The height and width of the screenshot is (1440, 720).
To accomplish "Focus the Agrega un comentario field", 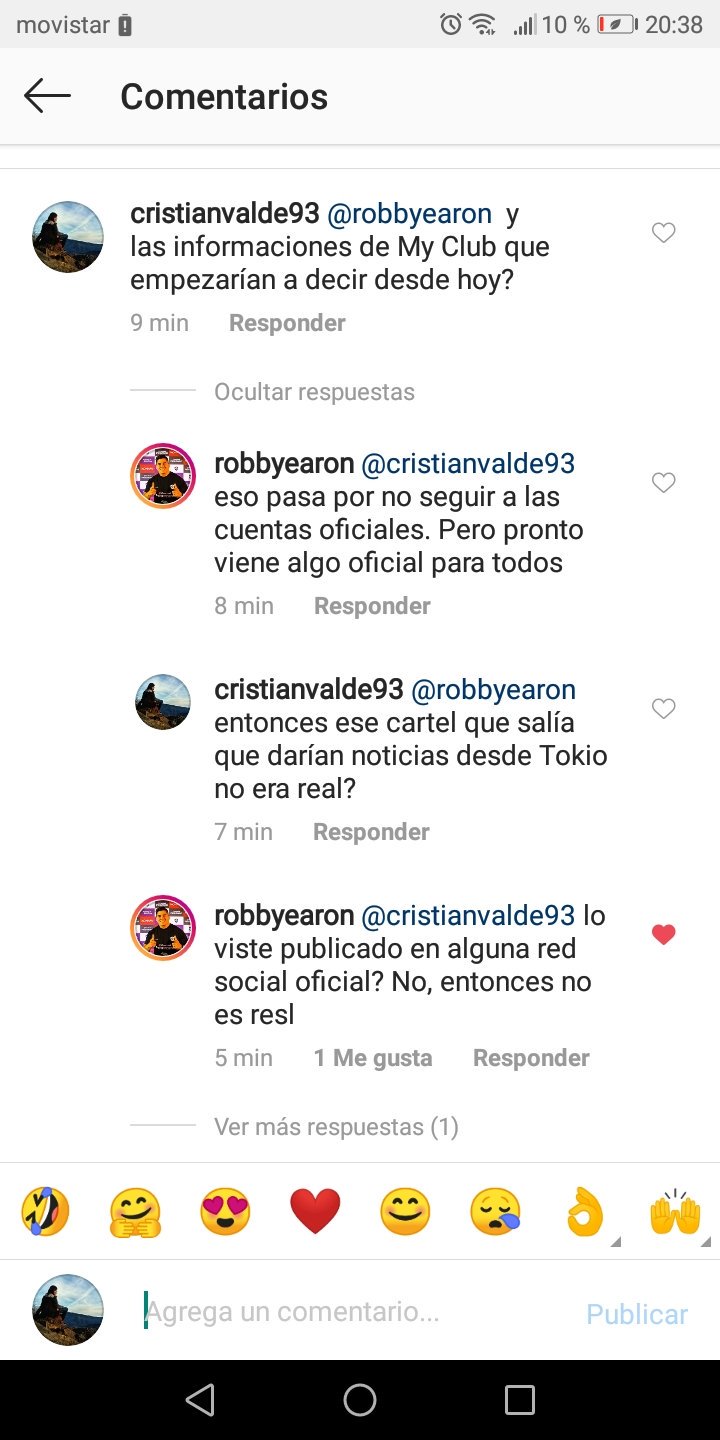I will (x=350, y=1312).
